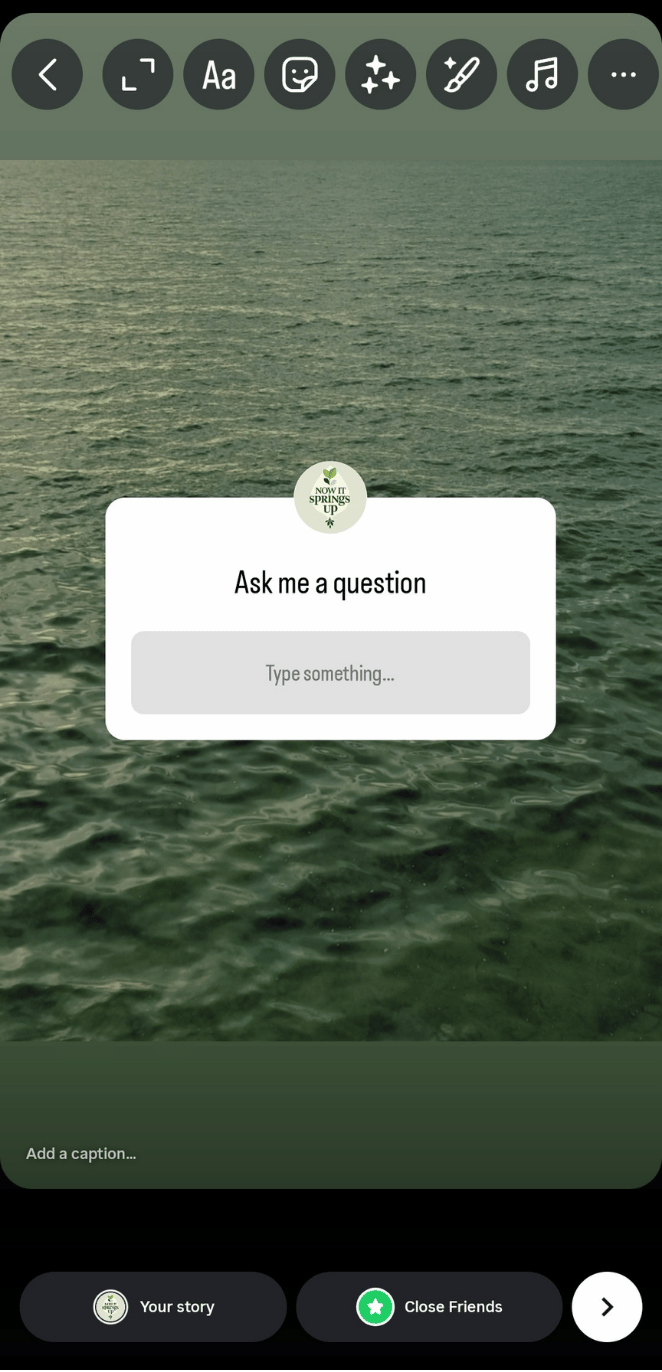Share to Your story
Screen dimensions: 662x1372
[x=153, y=1306]
